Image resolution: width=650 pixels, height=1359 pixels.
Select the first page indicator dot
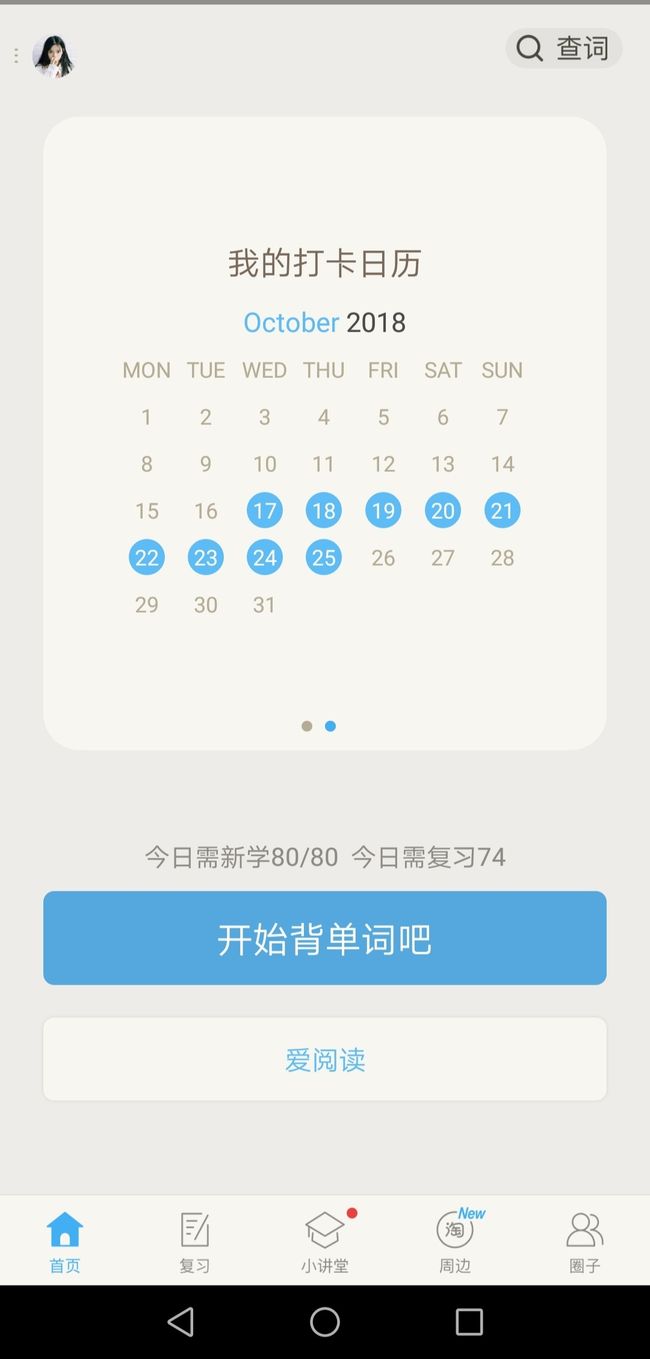click(307, 726)
